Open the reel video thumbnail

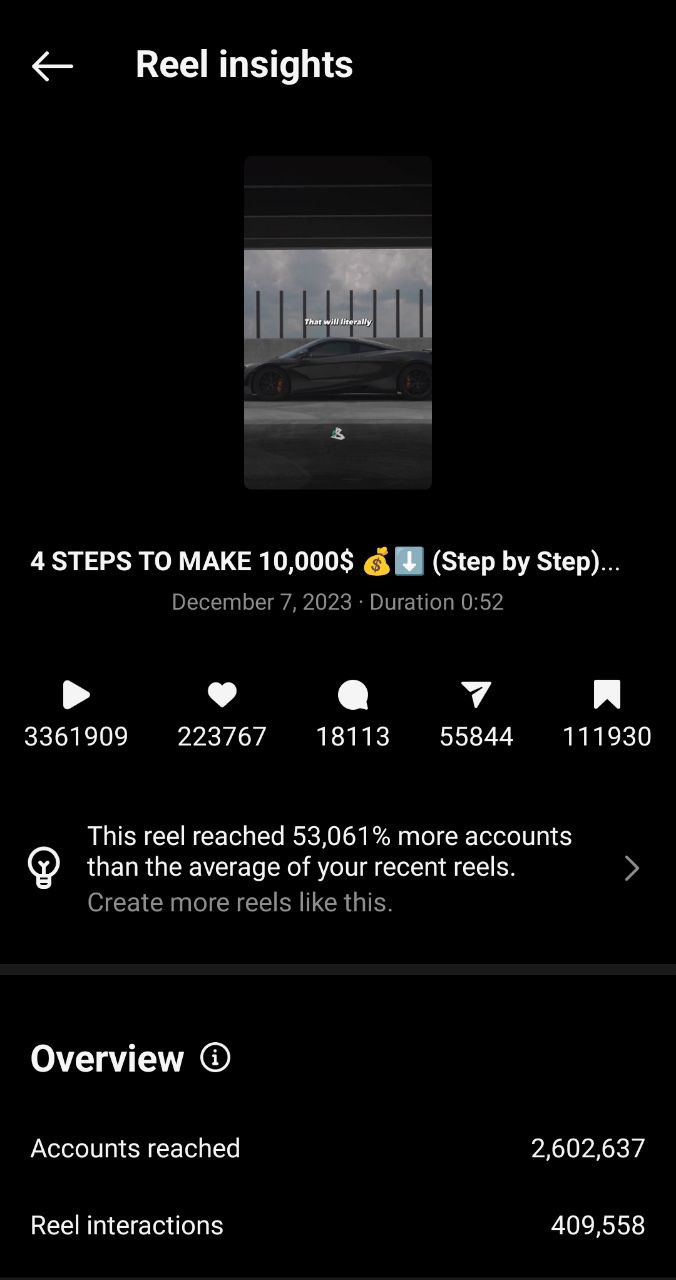[338, 322]
